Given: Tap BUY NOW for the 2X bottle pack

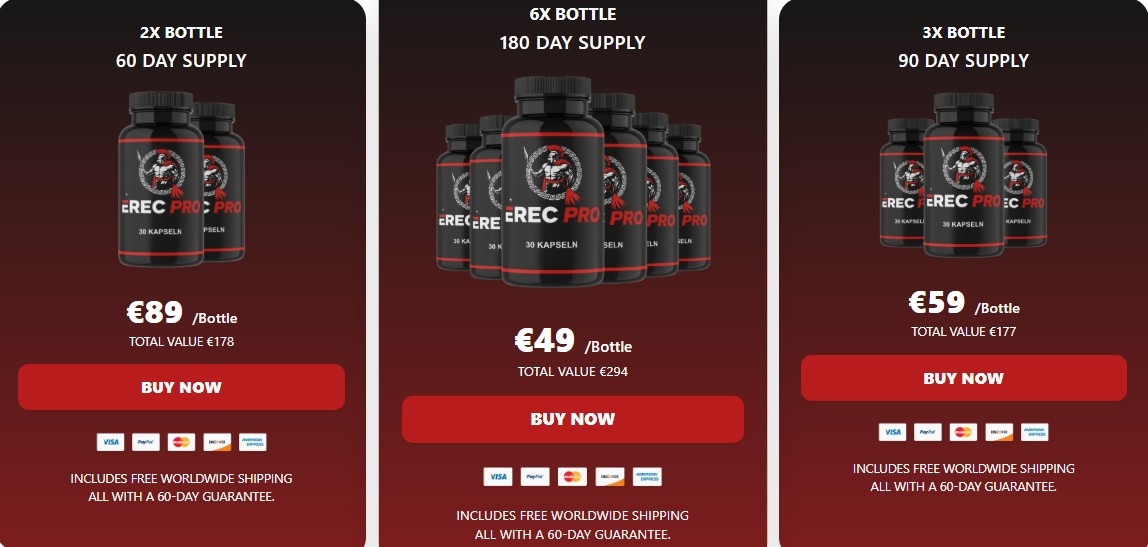Looking at the screenshot, I should pyautogui.click(x=181, y=387).
